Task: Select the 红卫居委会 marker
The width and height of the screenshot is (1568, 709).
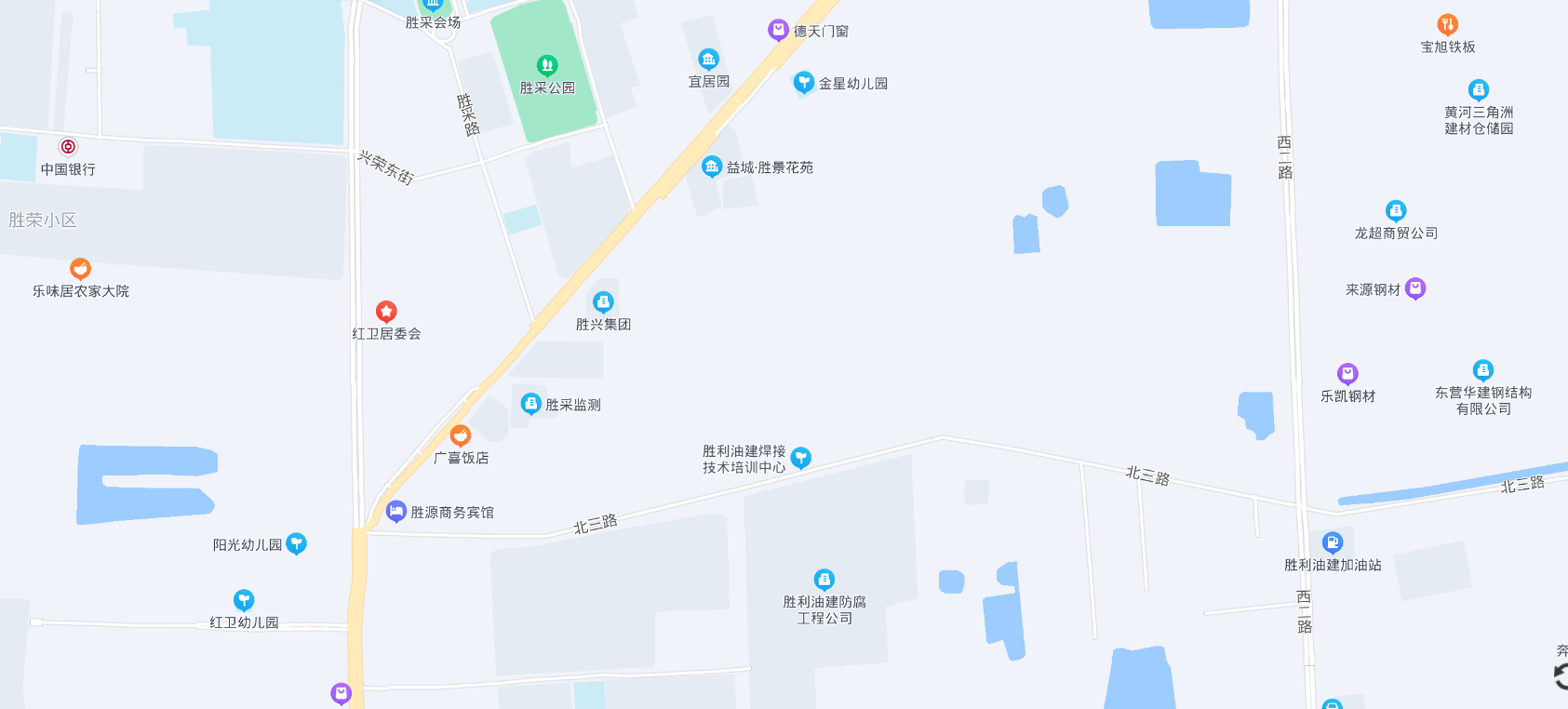Action: pyautogui.click(x=386, y=312)
